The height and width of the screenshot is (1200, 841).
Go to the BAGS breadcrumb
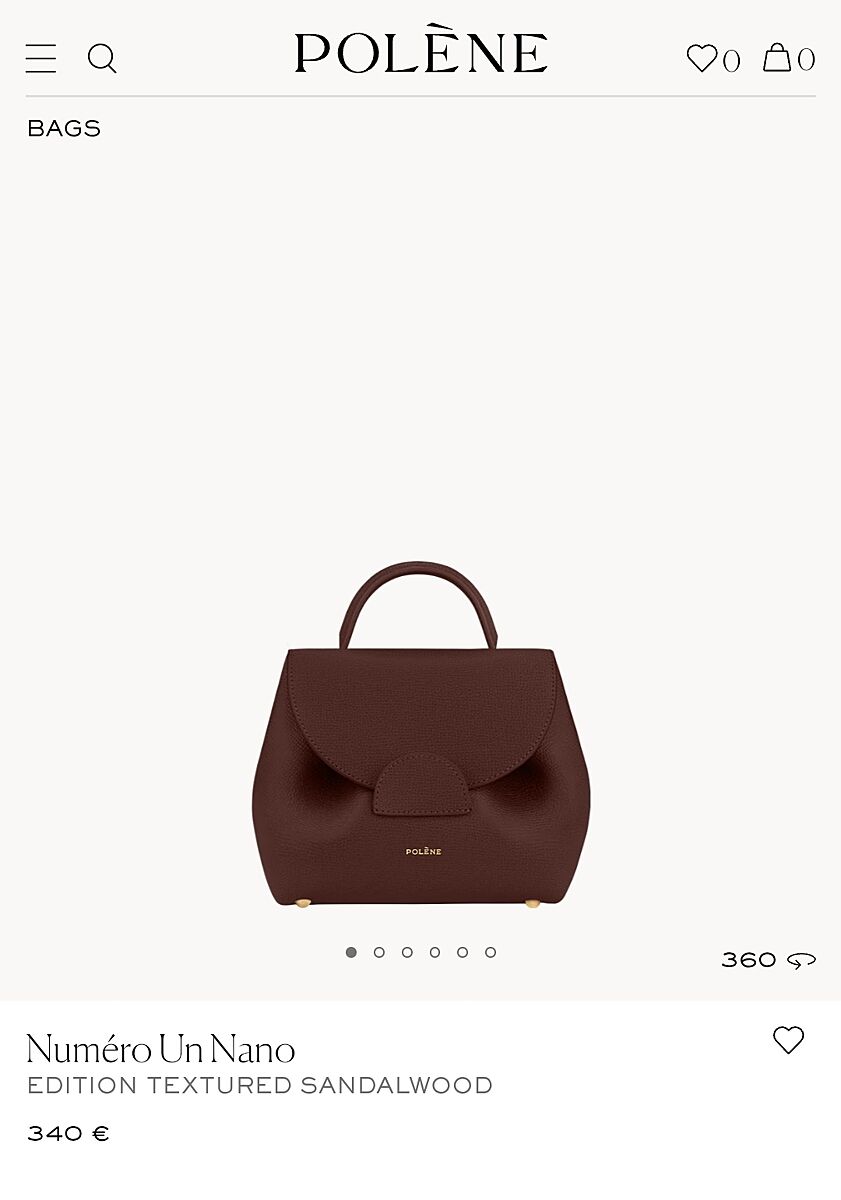64,129
